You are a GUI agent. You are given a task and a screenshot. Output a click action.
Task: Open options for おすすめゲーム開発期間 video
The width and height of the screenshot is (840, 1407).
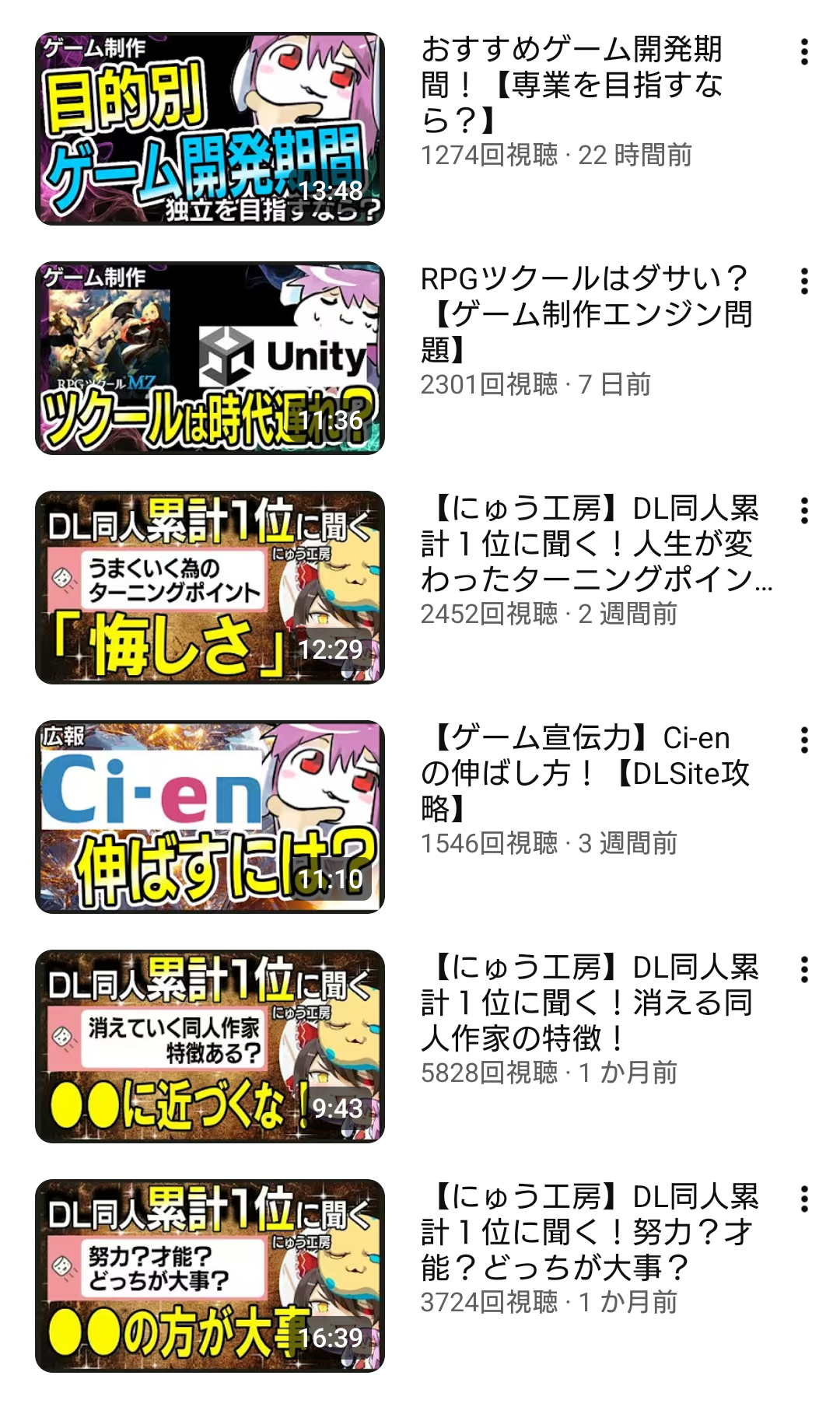click(804, 52)
